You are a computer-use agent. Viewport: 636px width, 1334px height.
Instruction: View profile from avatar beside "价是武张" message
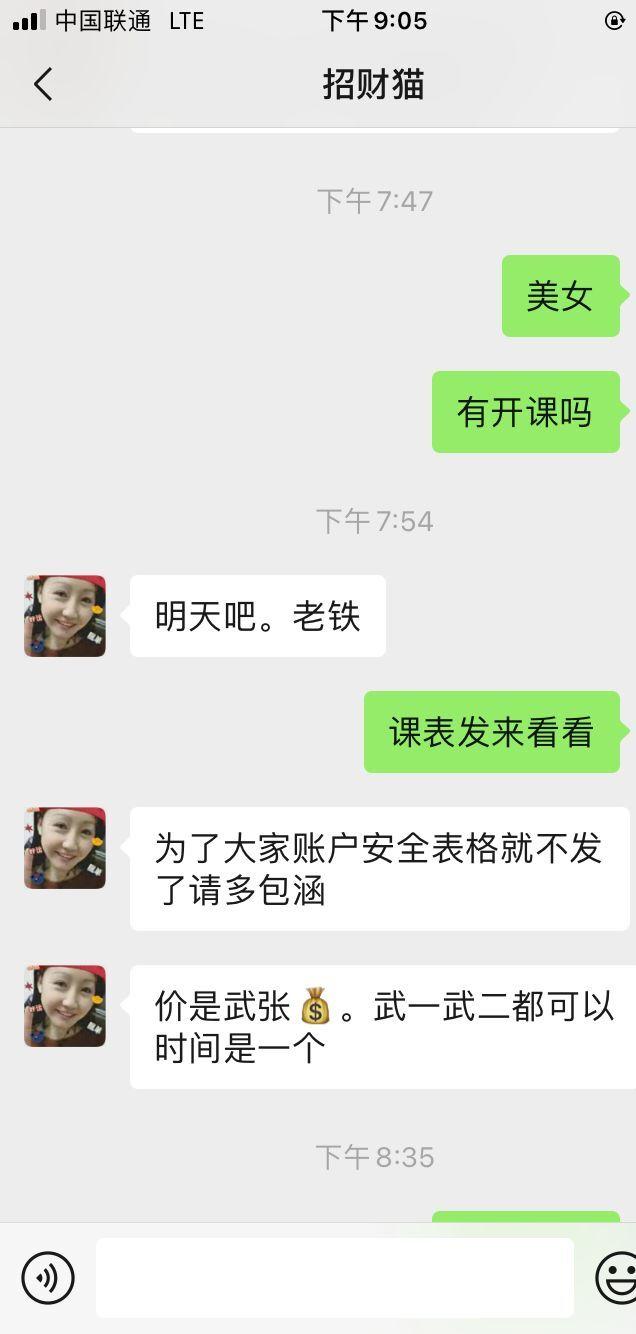tap(65, 1006)
